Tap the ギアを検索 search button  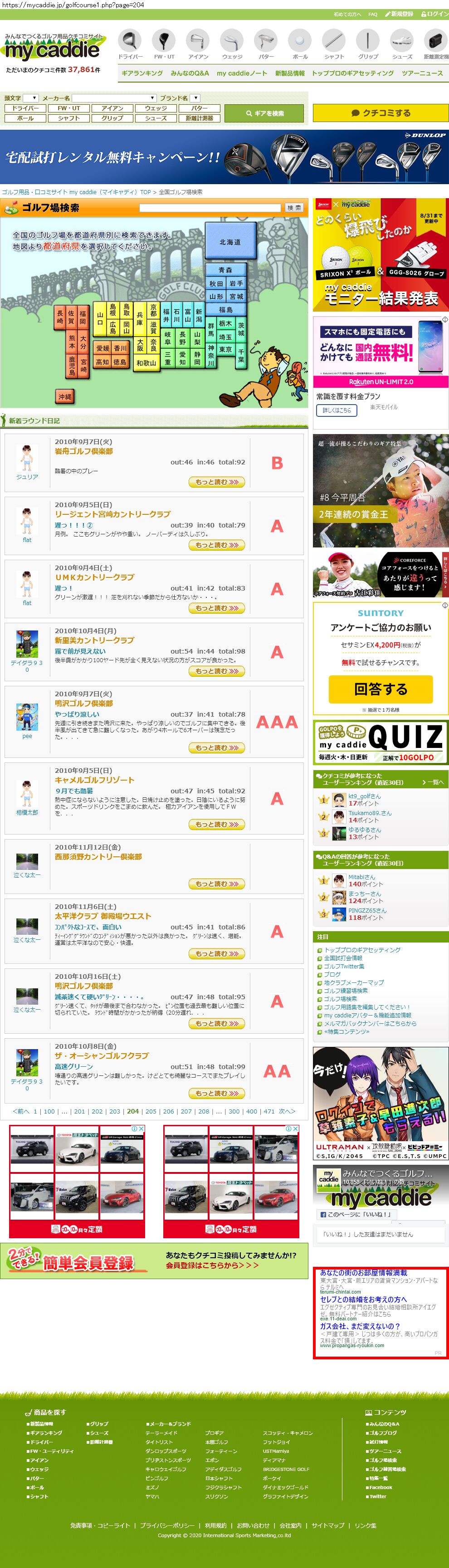coord(264,113)
